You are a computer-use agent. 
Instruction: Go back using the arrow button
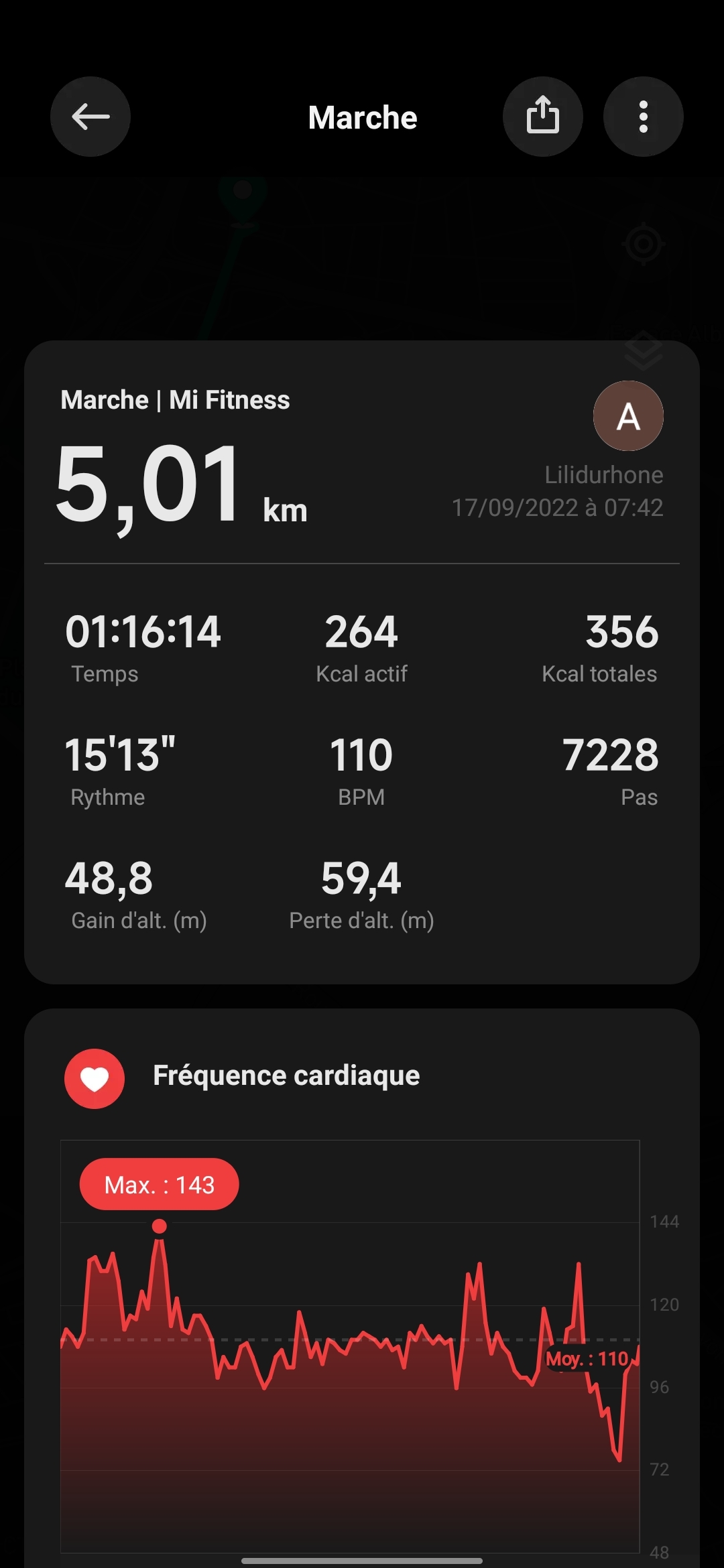coord(90,117)
